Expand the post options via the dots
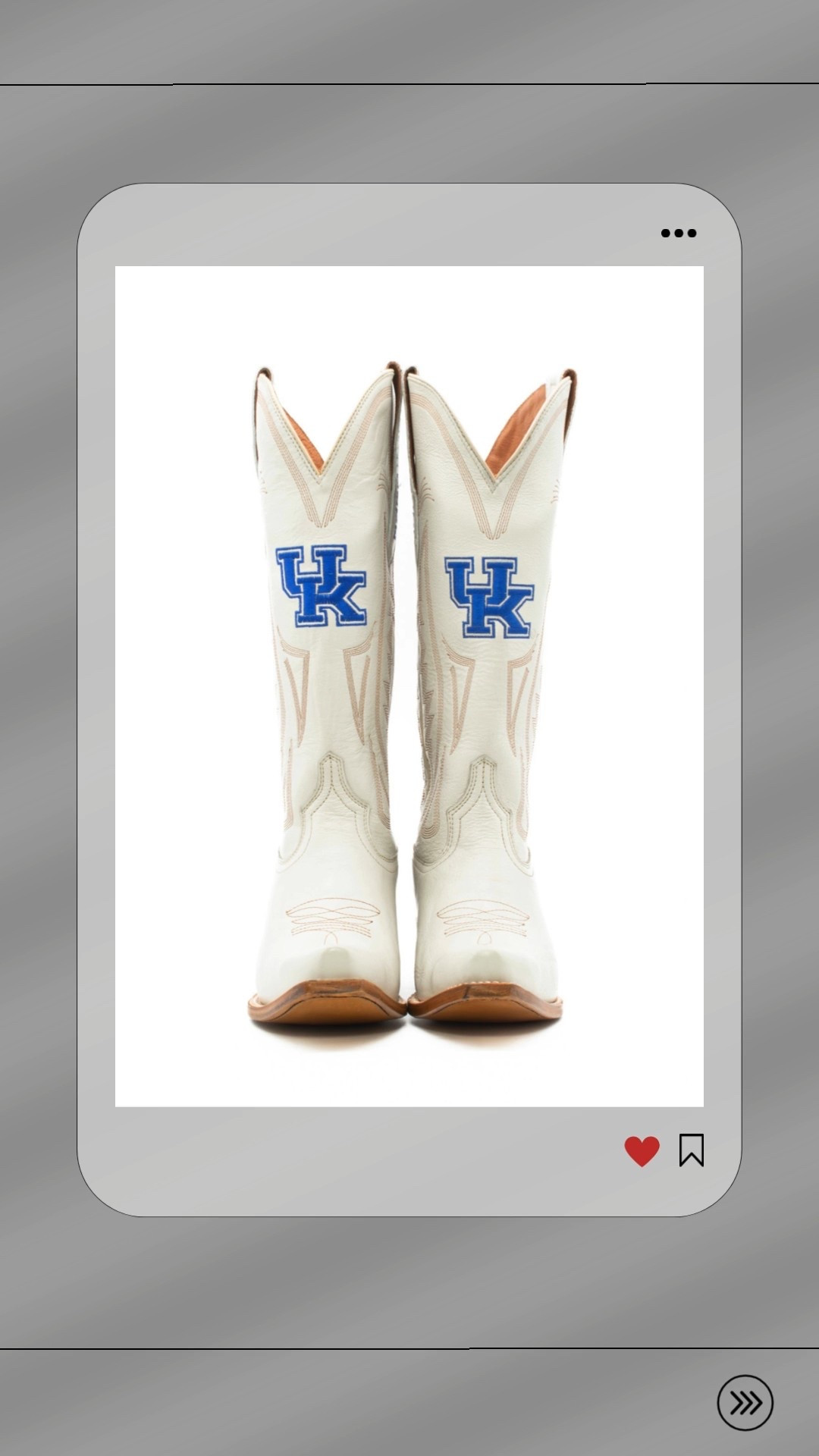This screenshot has height=1456, width=819. [x=680, y=233]
